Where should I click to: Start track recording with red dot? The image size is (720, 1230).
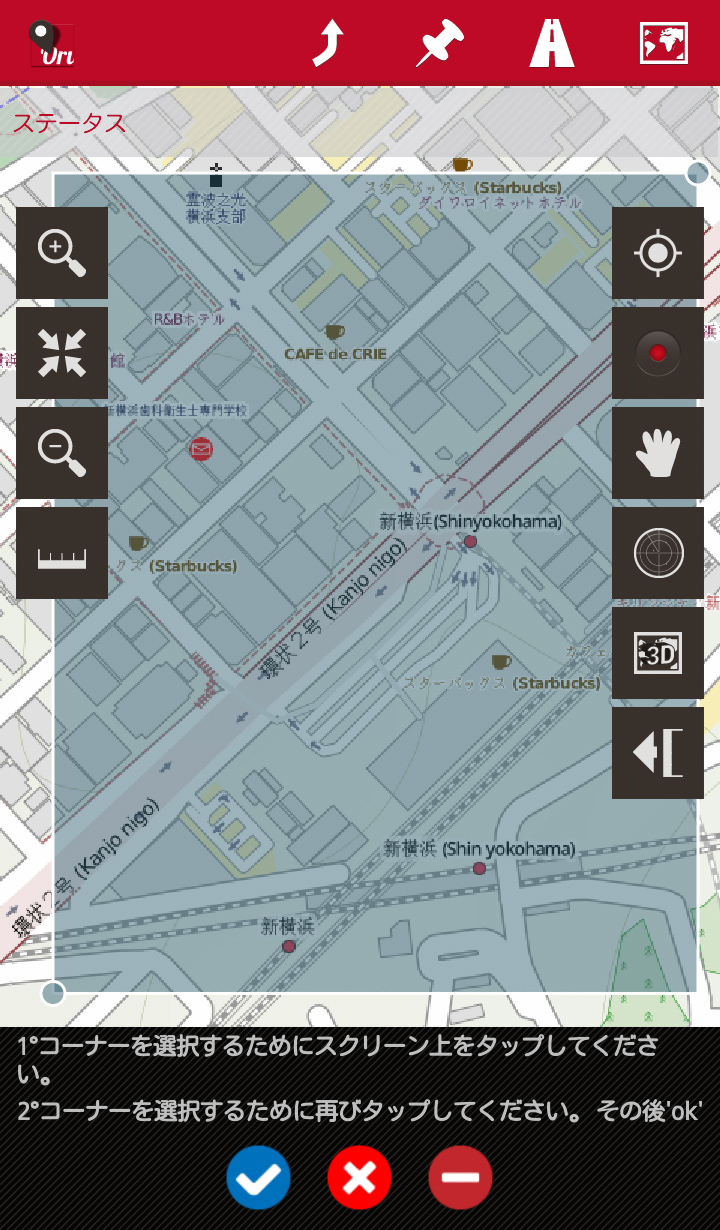[658, 353]
